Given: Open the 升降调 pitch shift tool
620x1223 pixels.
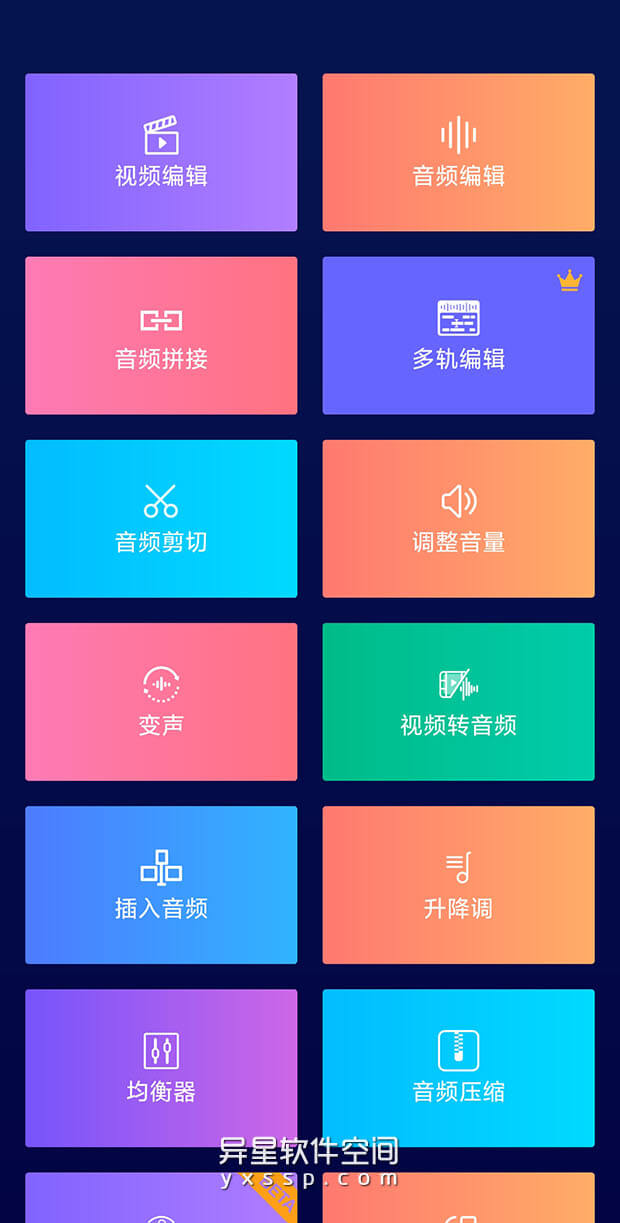Looking at the screenshot, I should [458, 884].
